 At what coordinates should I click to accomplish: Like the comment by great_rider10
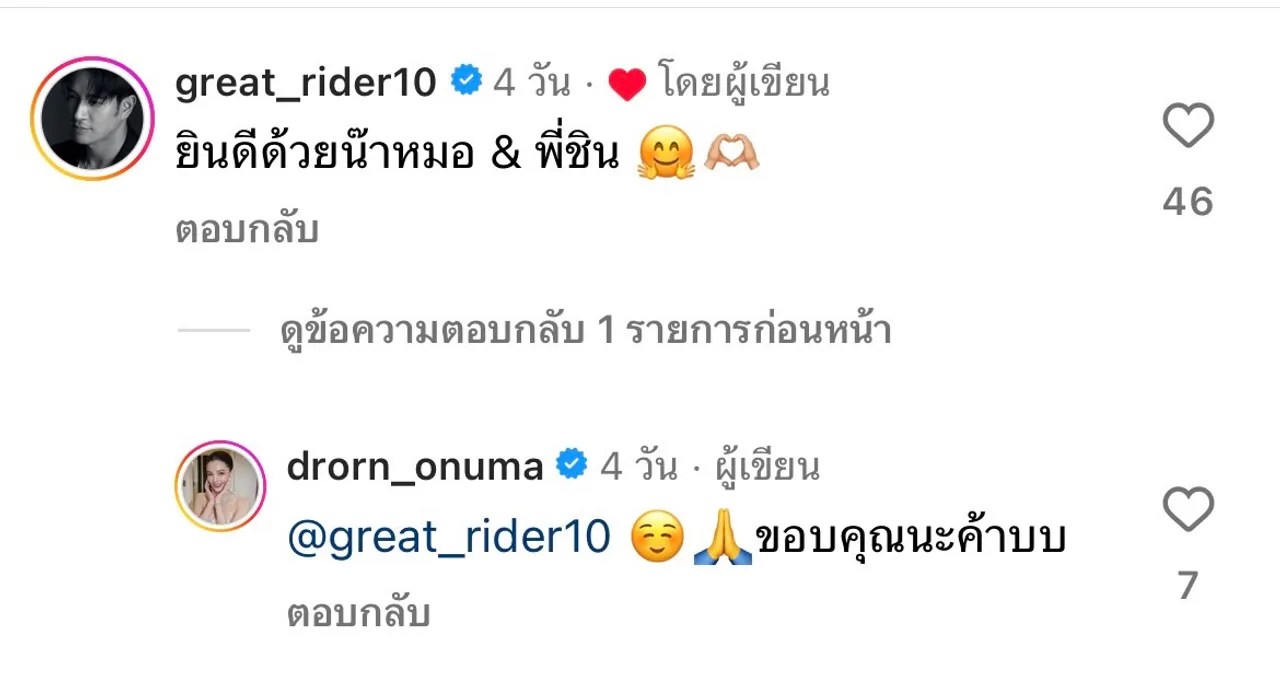(1188, 128)
